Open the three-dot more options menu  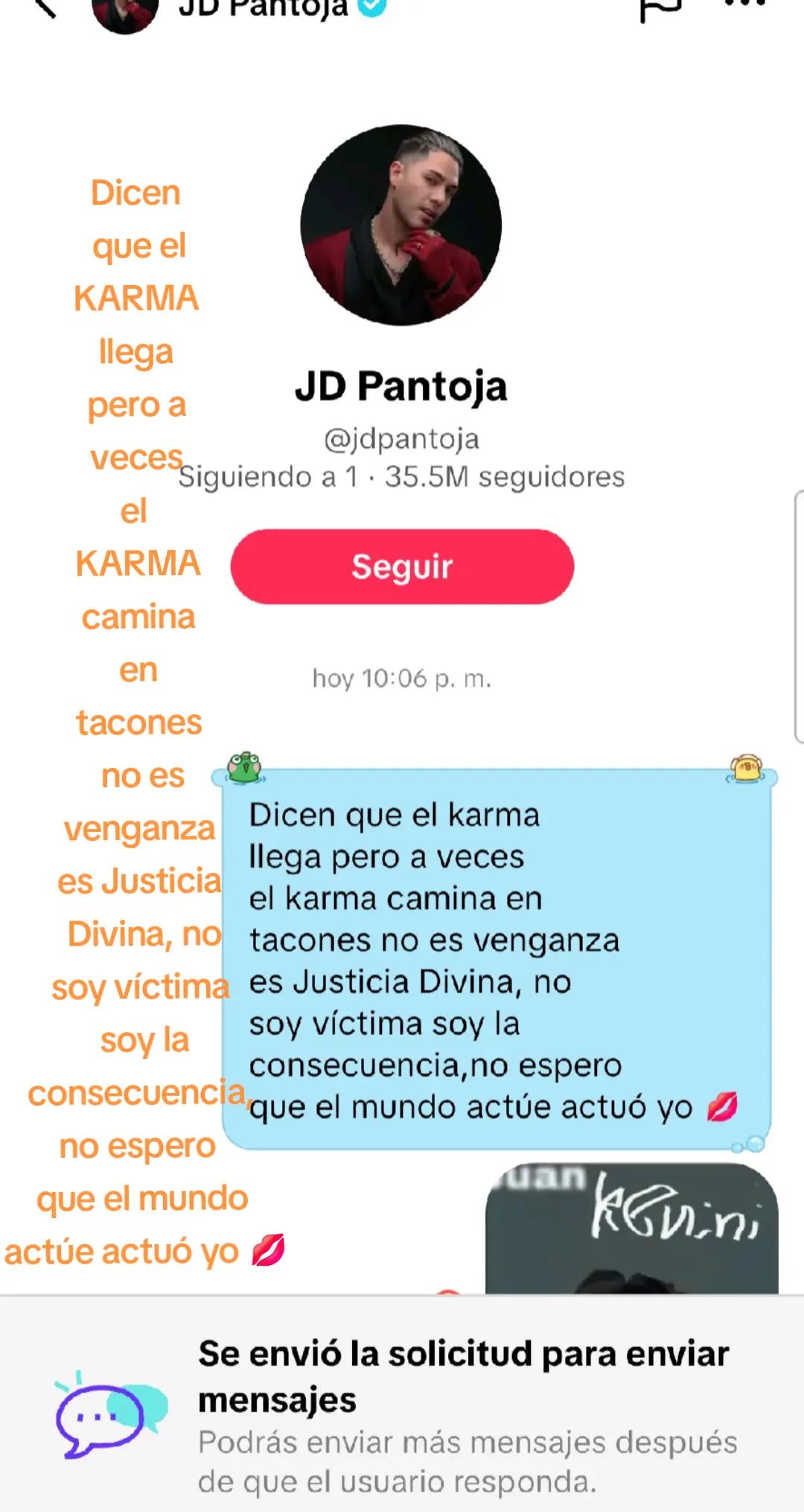click(744, 4)
